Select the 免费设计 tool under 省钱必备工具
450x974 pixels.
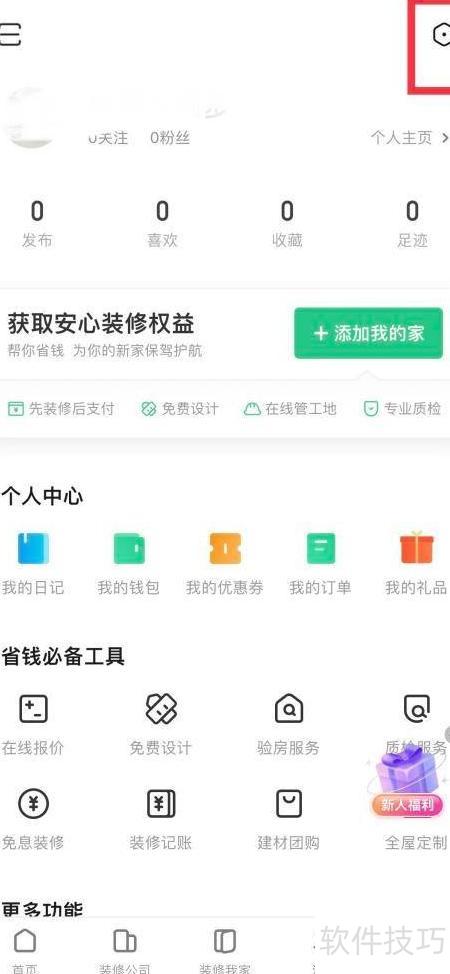(160, 724)
